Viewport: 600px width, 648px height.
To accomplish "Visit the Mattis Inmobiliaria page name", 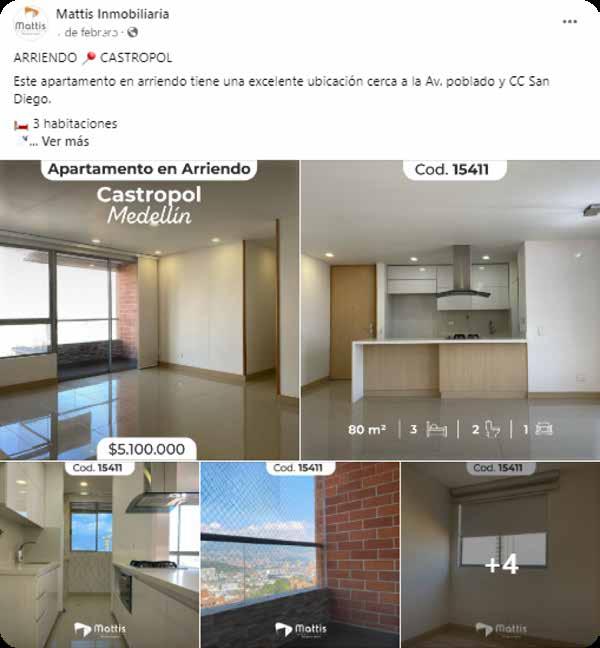I will click(x=112, y=14).
